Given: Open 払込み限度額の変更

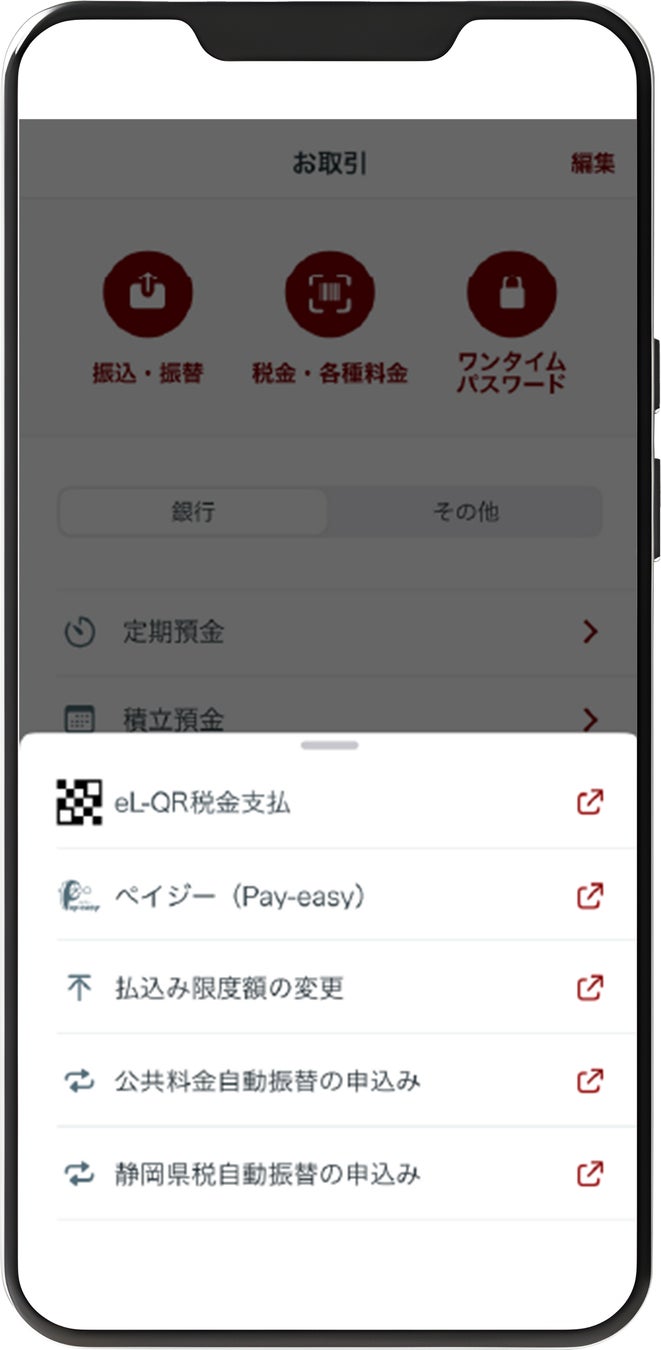Looking at the screenshot, I should coord(330,988).
